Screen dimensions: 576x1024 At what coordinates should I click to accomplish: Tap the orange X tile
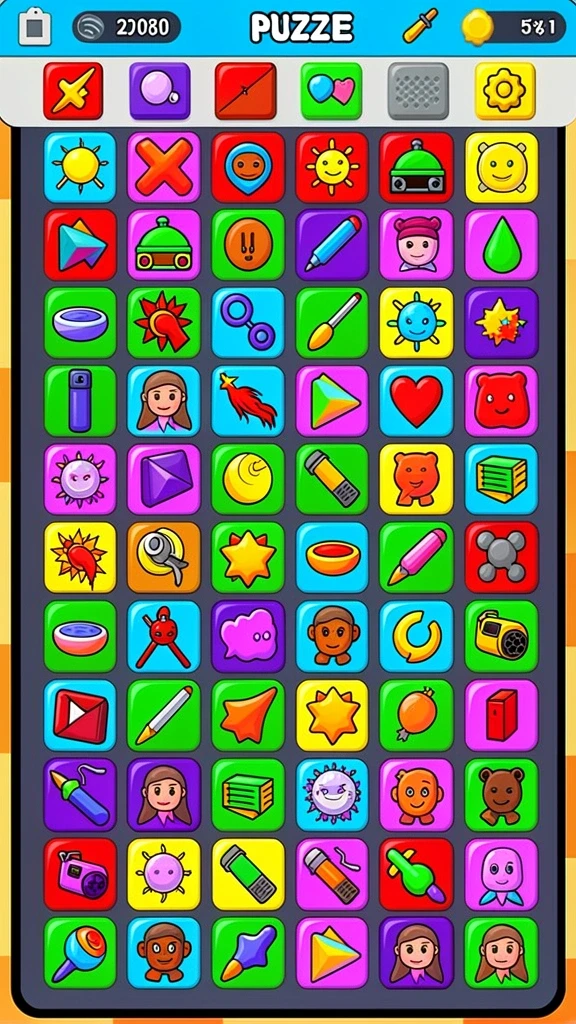click(x=164, y=167)
